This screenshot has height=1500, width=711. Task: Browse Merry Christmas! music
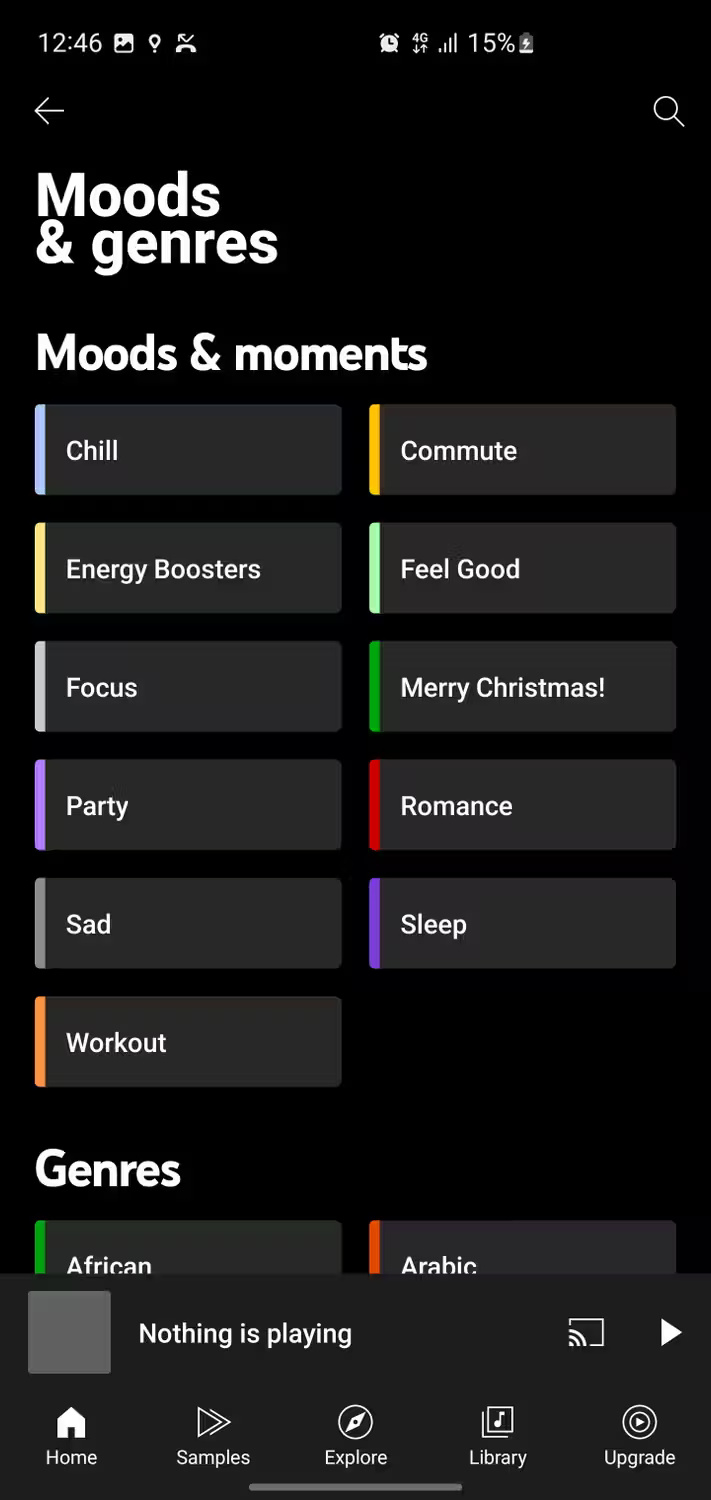(x=522, y=687)
